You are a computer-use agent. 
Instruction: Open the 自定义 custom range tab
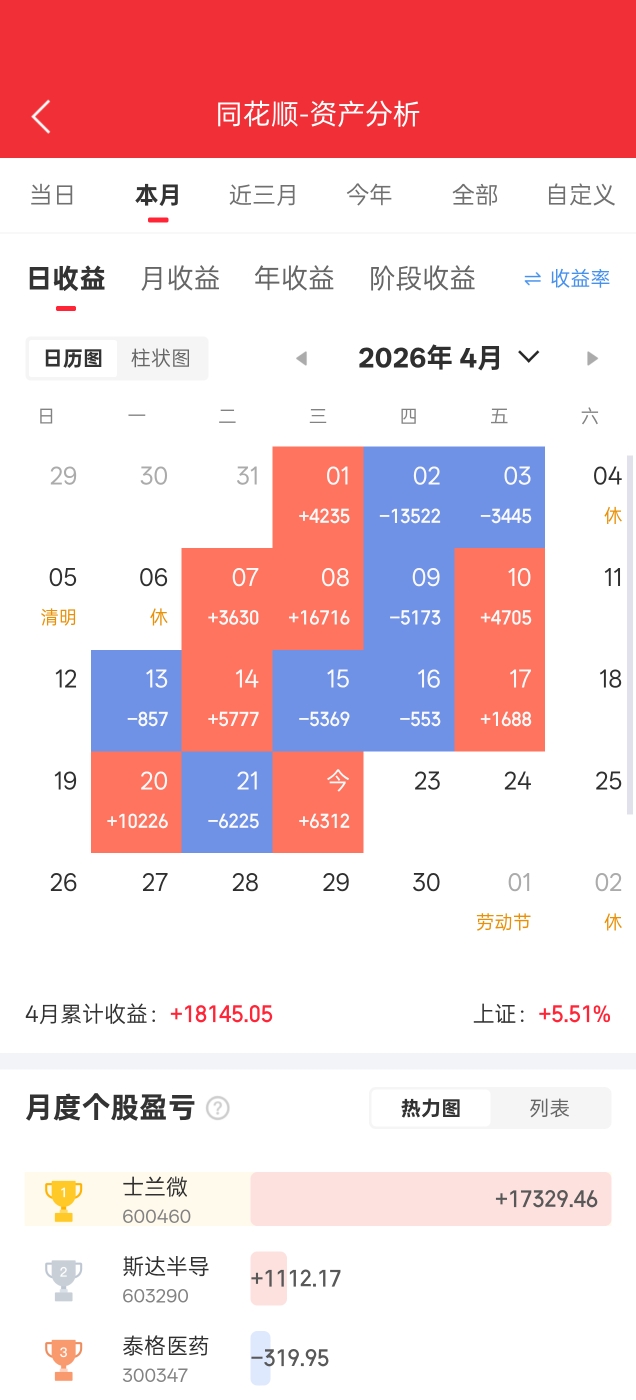(580, 195)
